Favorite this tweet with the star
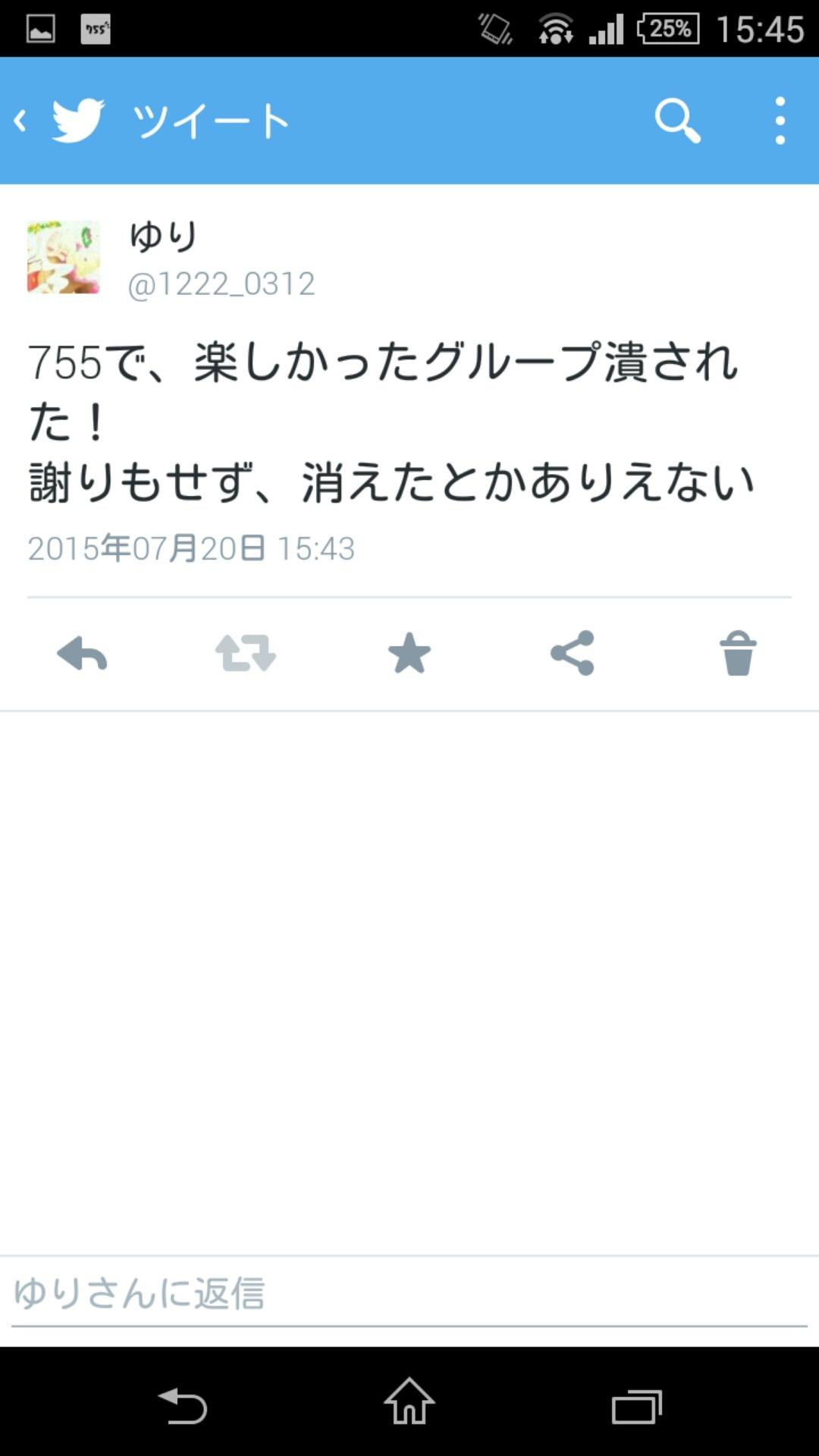This screenshot has height=1456, width=819. [409, 653]
